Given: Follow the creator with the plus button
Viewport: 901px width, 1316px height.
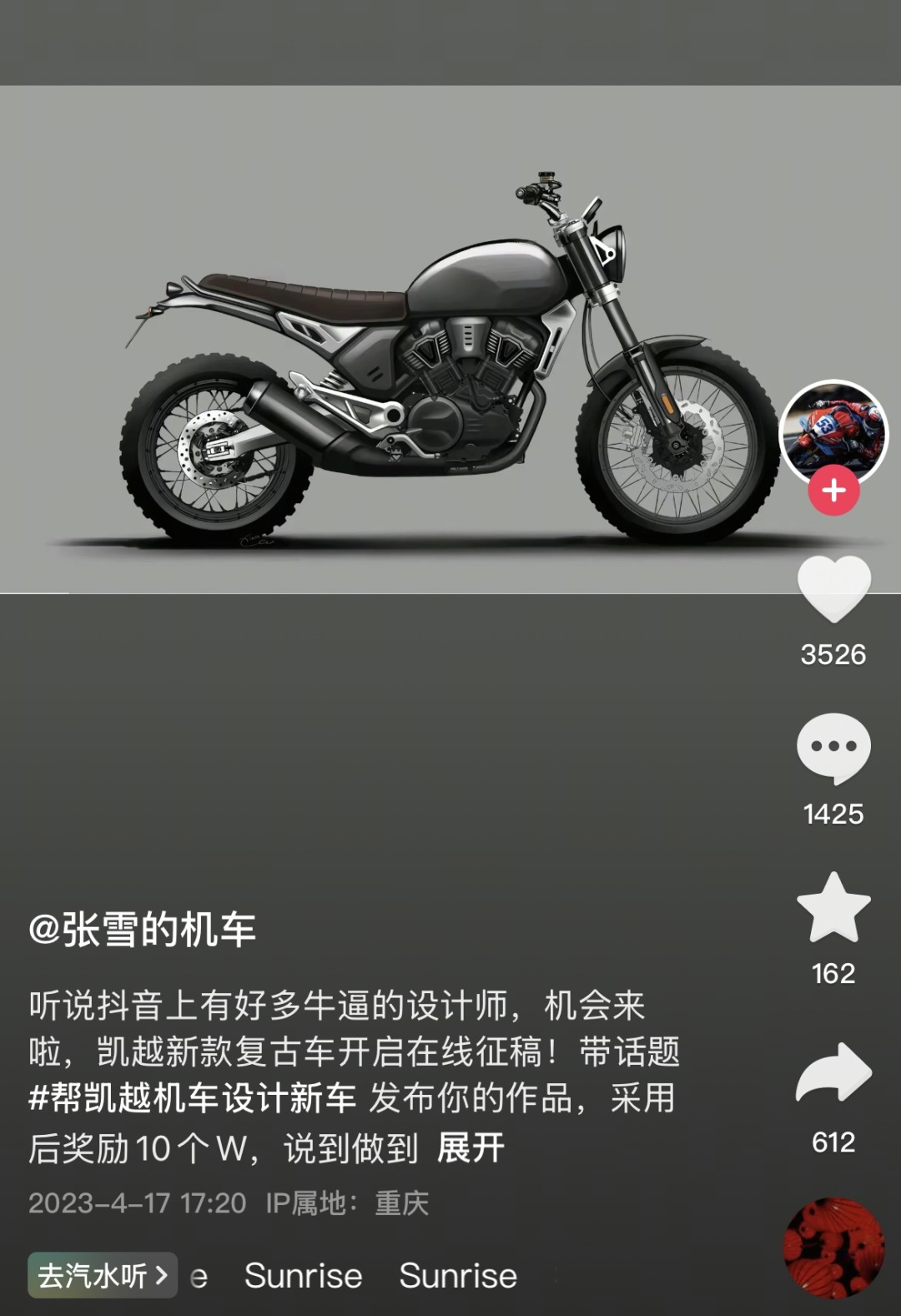Looking at the screenshot, I should coord(833,492).
